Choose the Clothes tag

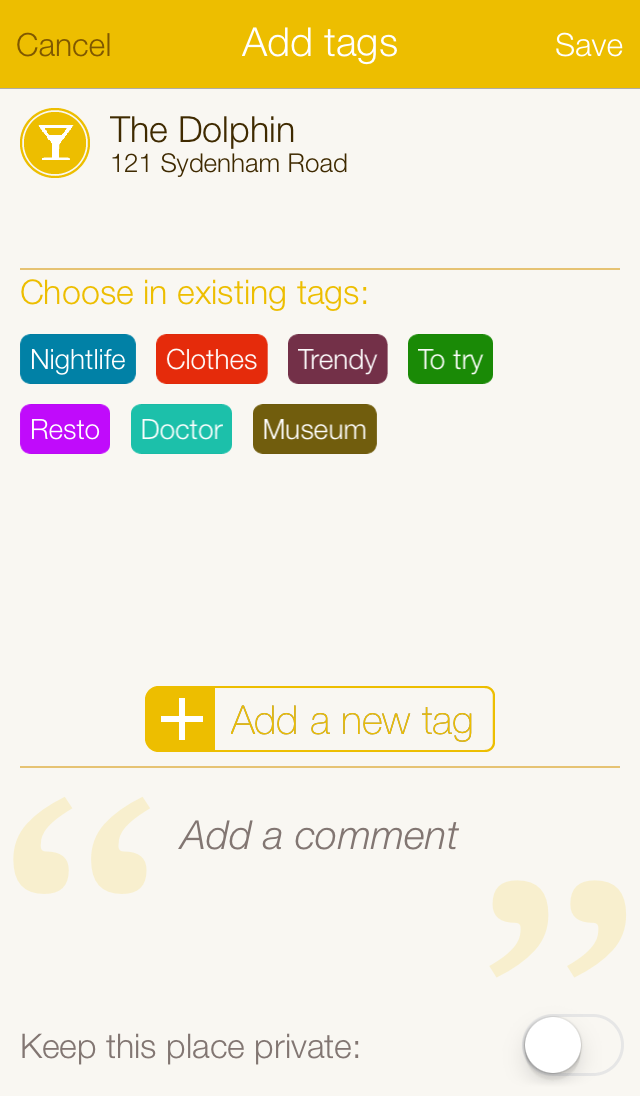click(212, 359)
